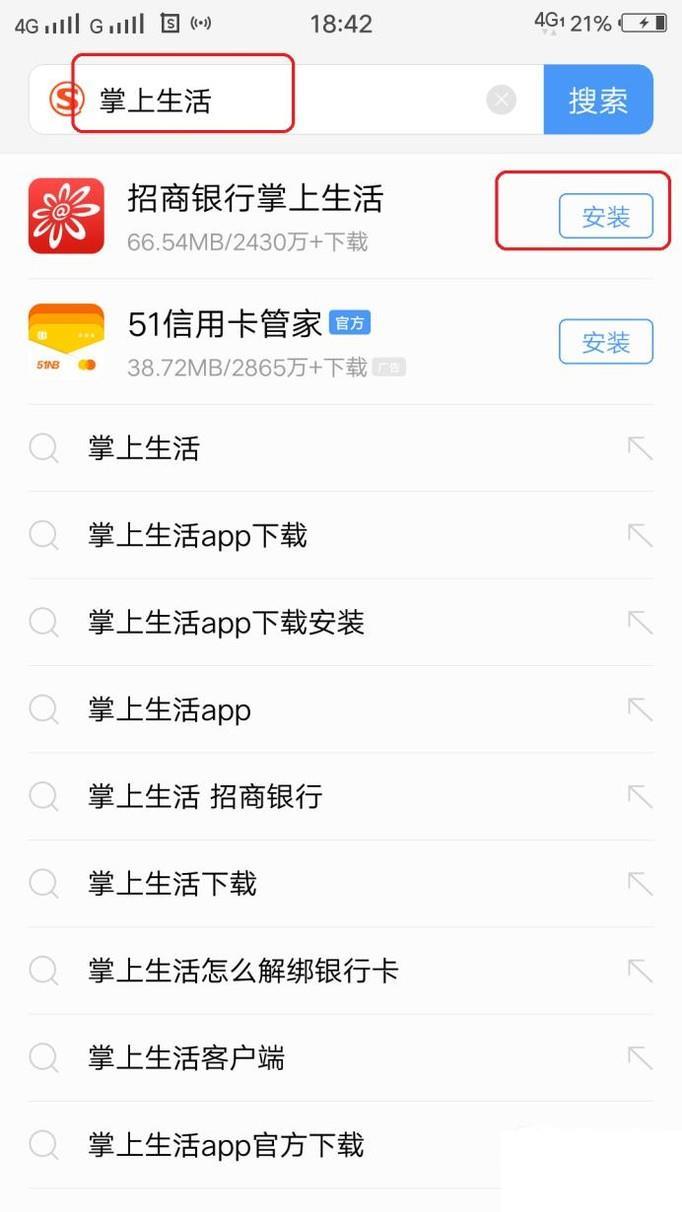
Task: Install 招商银行掌上生活 app
Action: (x=606, y=216)
